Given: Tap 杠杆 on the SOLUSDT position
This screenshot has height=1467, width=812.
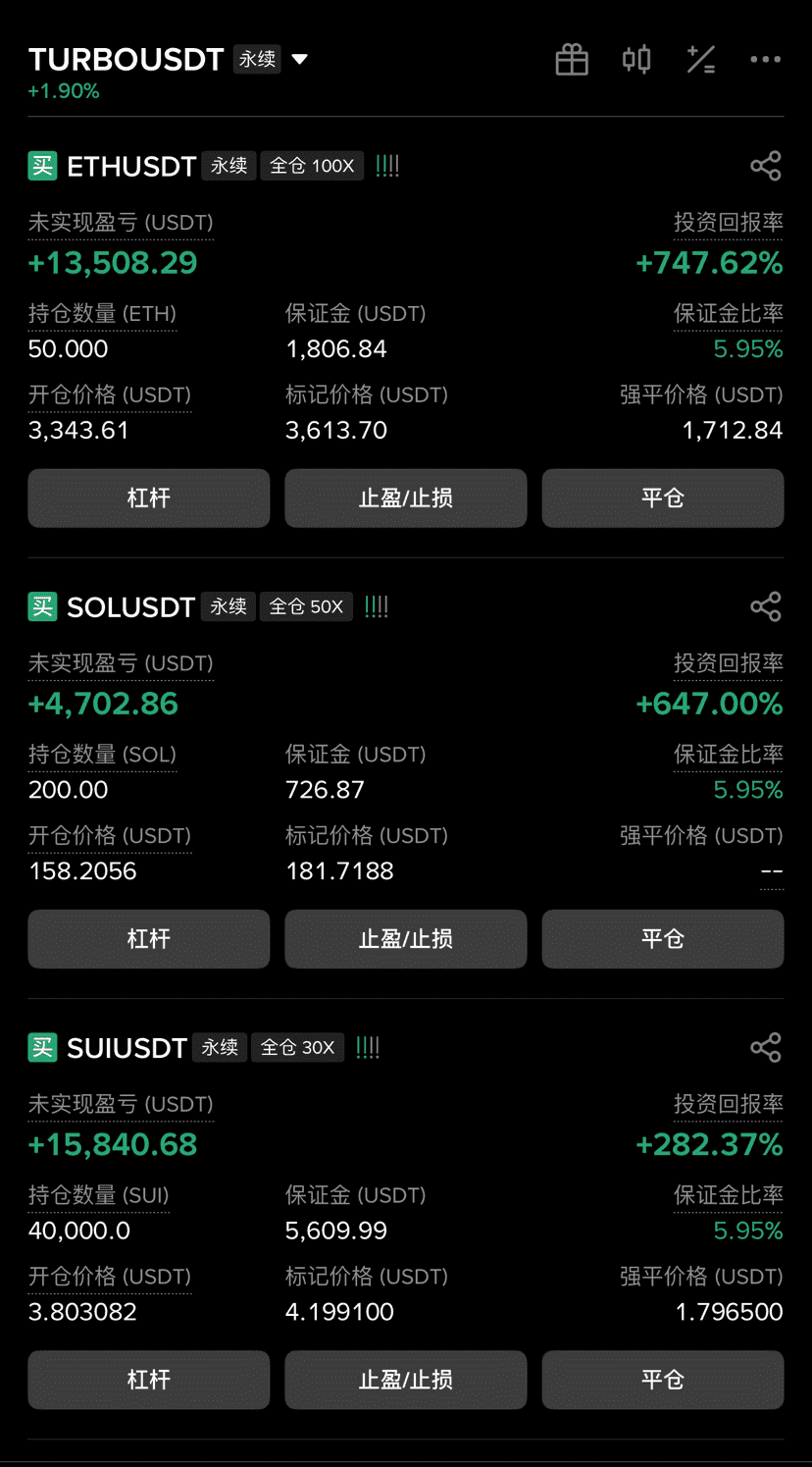Looking at the screenshot, I should [149, 939].
